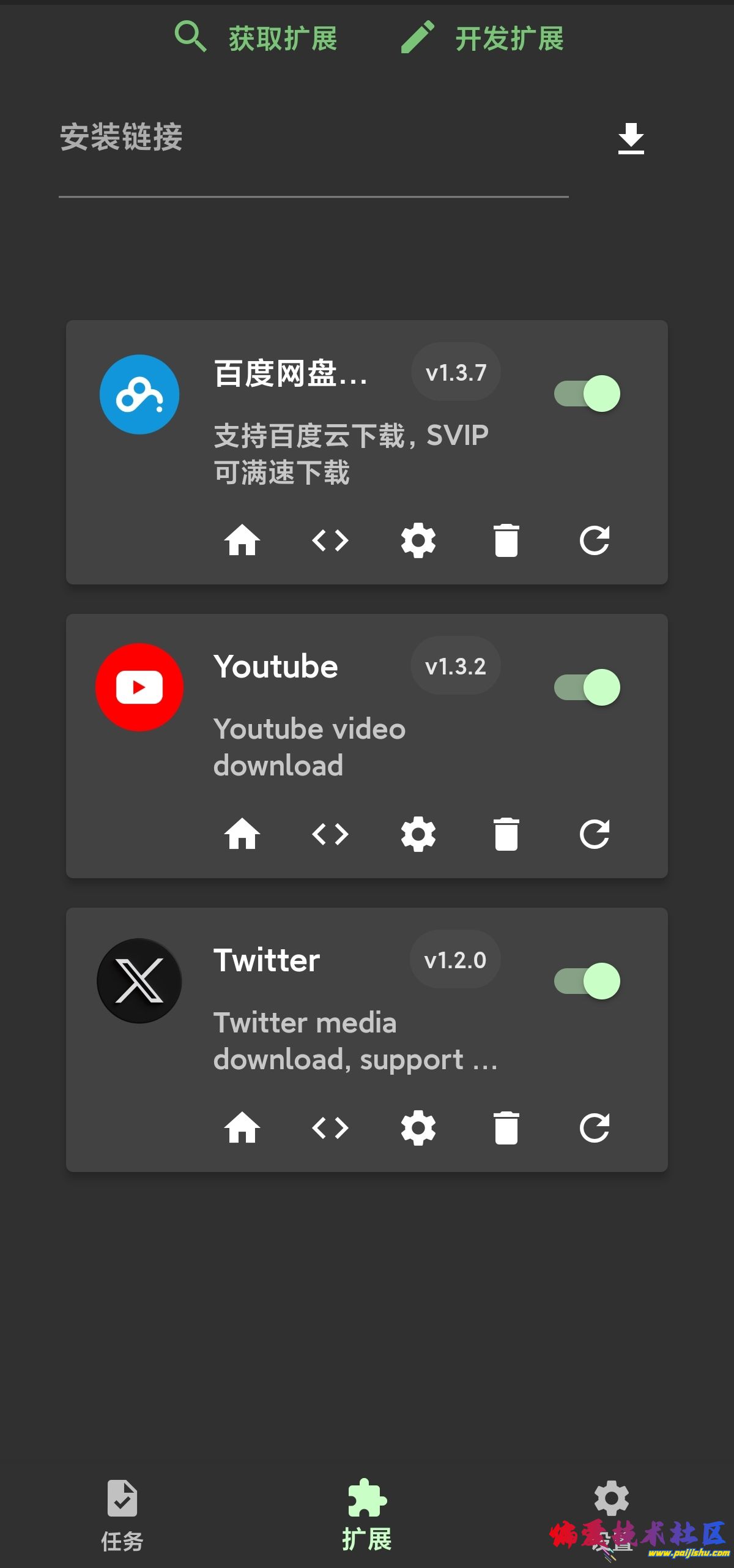Open the 百度网盘 extension homepage

coord(243,540)
